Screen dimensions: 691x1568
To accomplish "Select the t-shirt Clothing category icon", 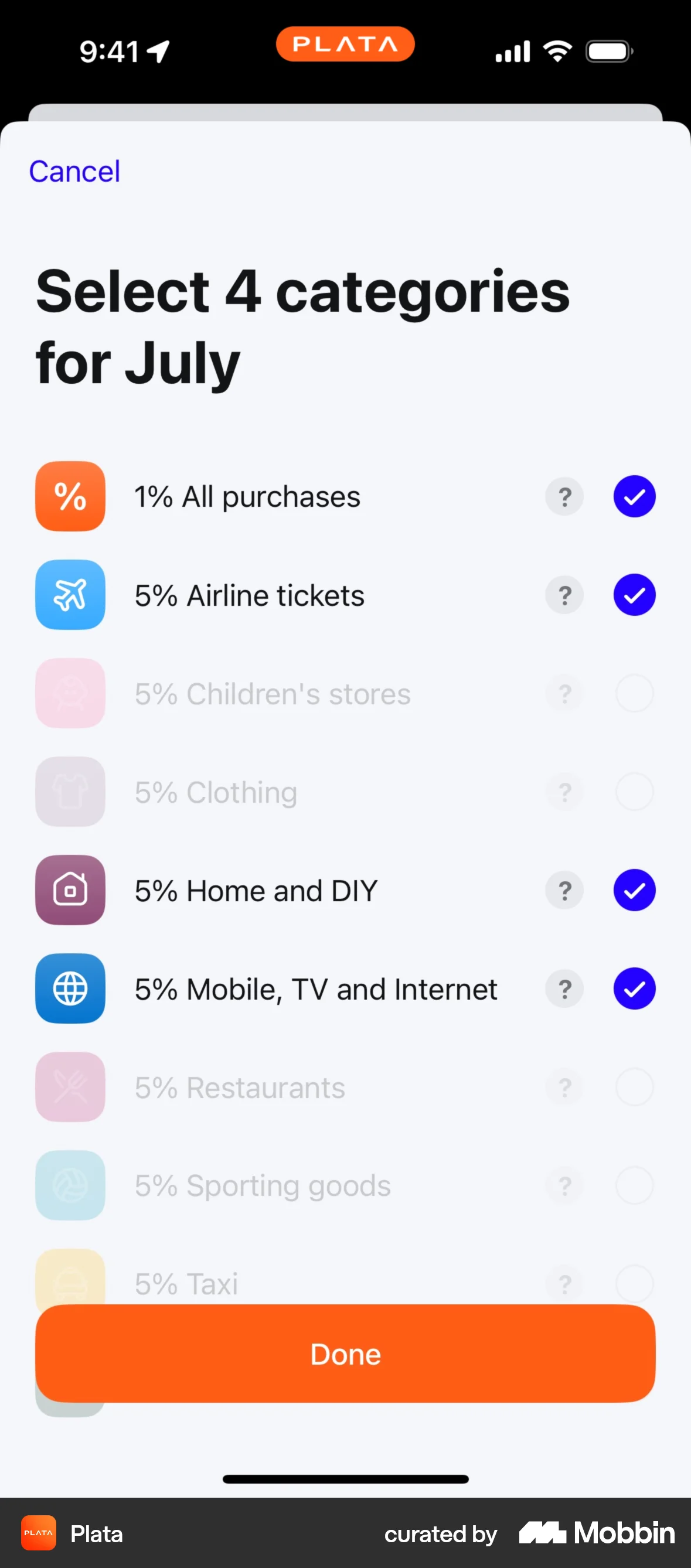I will click(70, 791).
